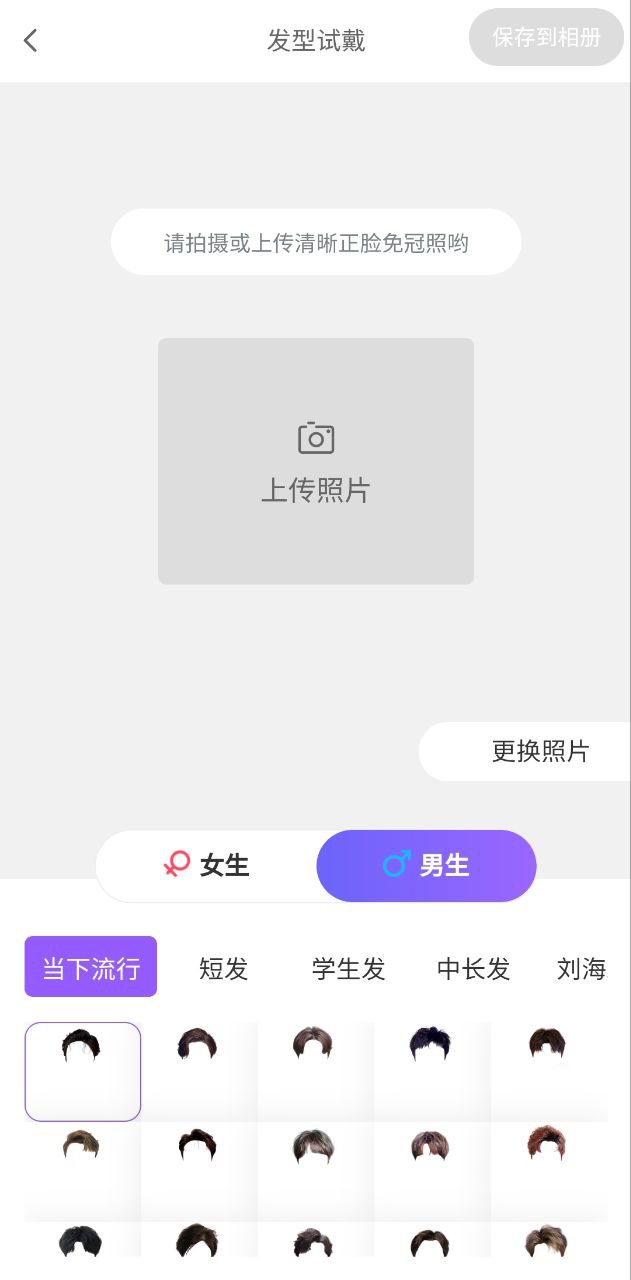Open the 当下流行 category
Viewport: 631px width, 1280px height.
[91, 967]
